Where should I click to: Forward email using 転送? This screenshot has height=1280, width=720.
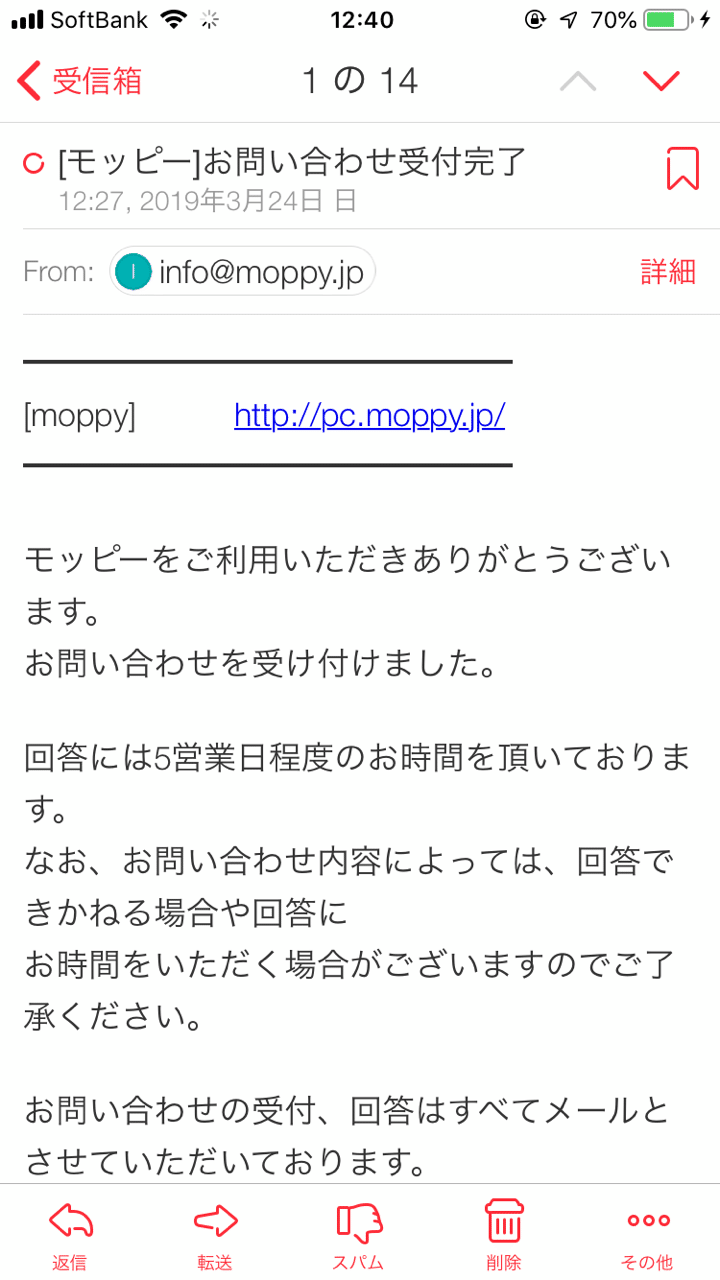(215, 1234)
